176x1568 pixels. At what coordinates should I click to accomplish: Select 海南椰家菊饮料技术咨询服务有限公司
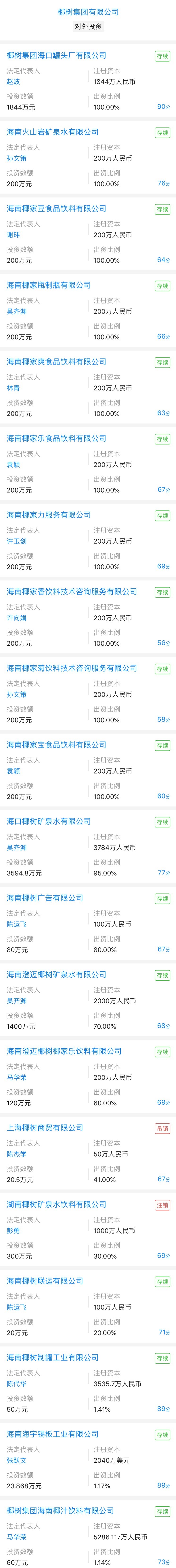(72, 668)
